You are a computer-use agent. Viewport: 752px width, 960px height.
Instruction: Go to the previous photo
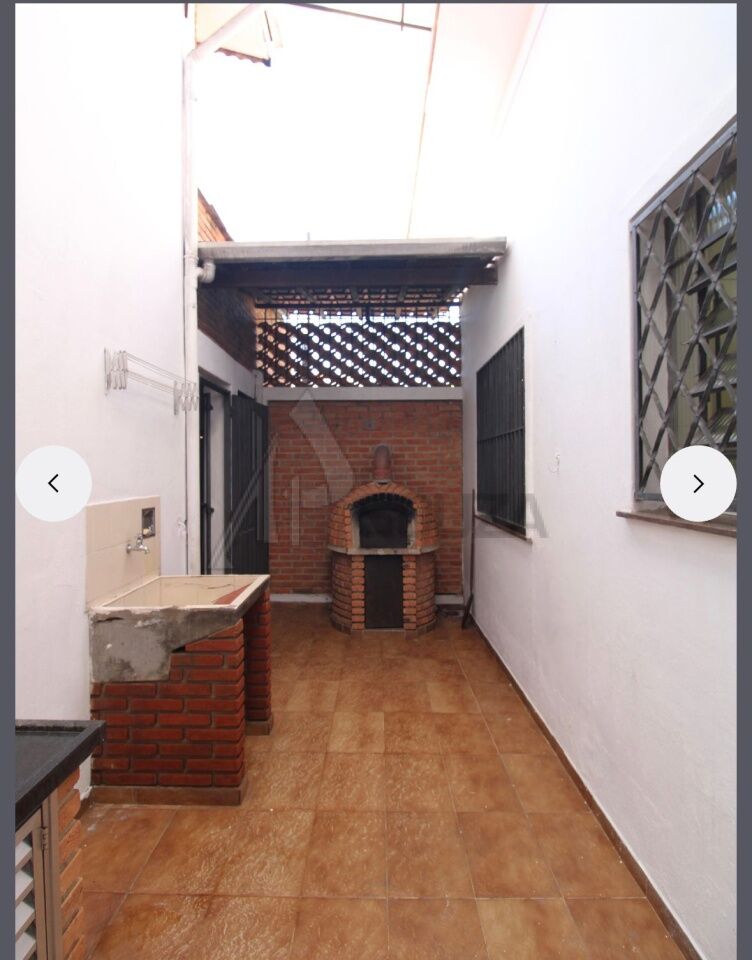tap(54, 484)
